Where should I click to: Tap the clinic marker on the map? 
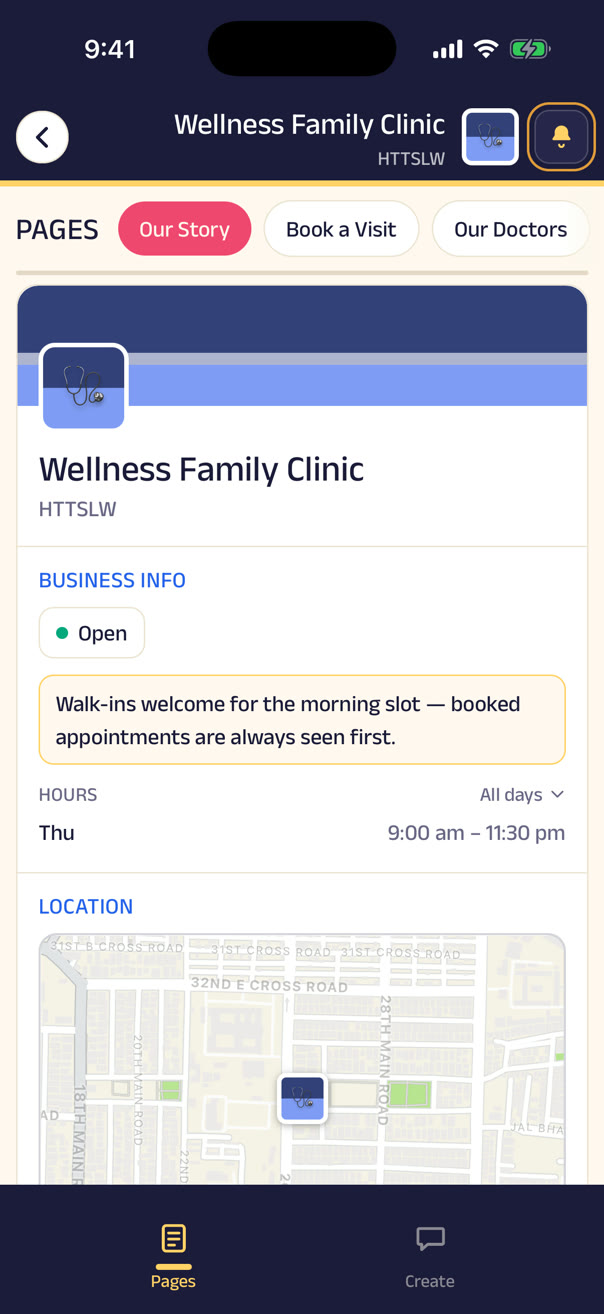pyautogui.click(x=302, y=1098)
